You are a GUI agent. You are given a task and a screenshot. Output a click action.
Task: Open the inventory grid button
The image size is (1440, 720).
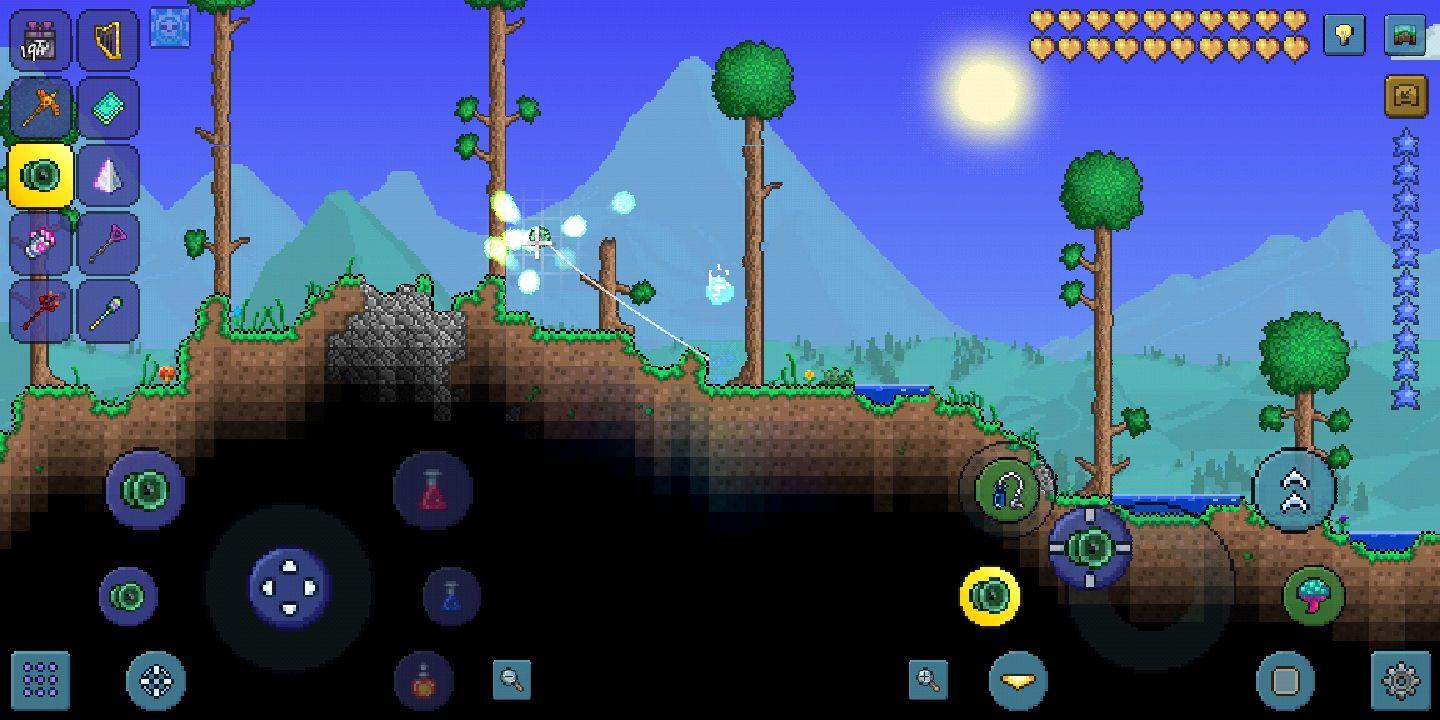pos(41,681)
